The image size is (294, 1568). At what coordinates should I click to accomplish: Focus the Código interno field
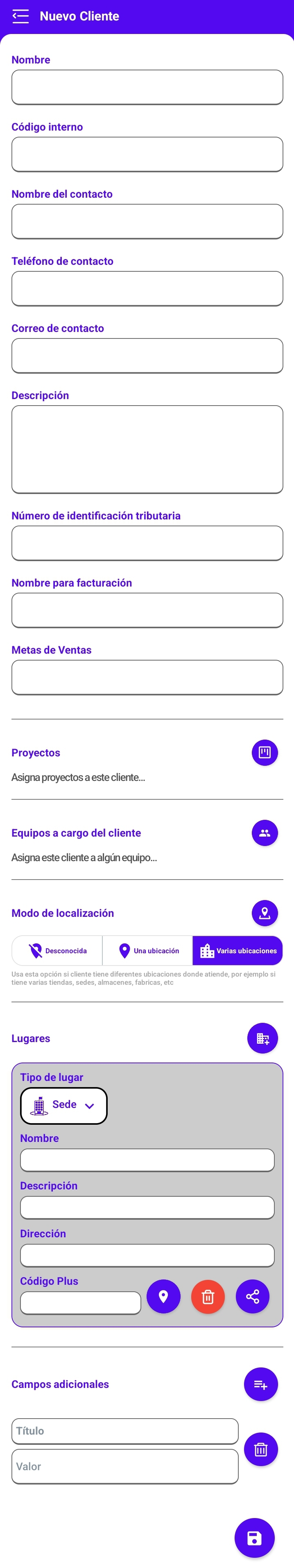click(147, 154)
